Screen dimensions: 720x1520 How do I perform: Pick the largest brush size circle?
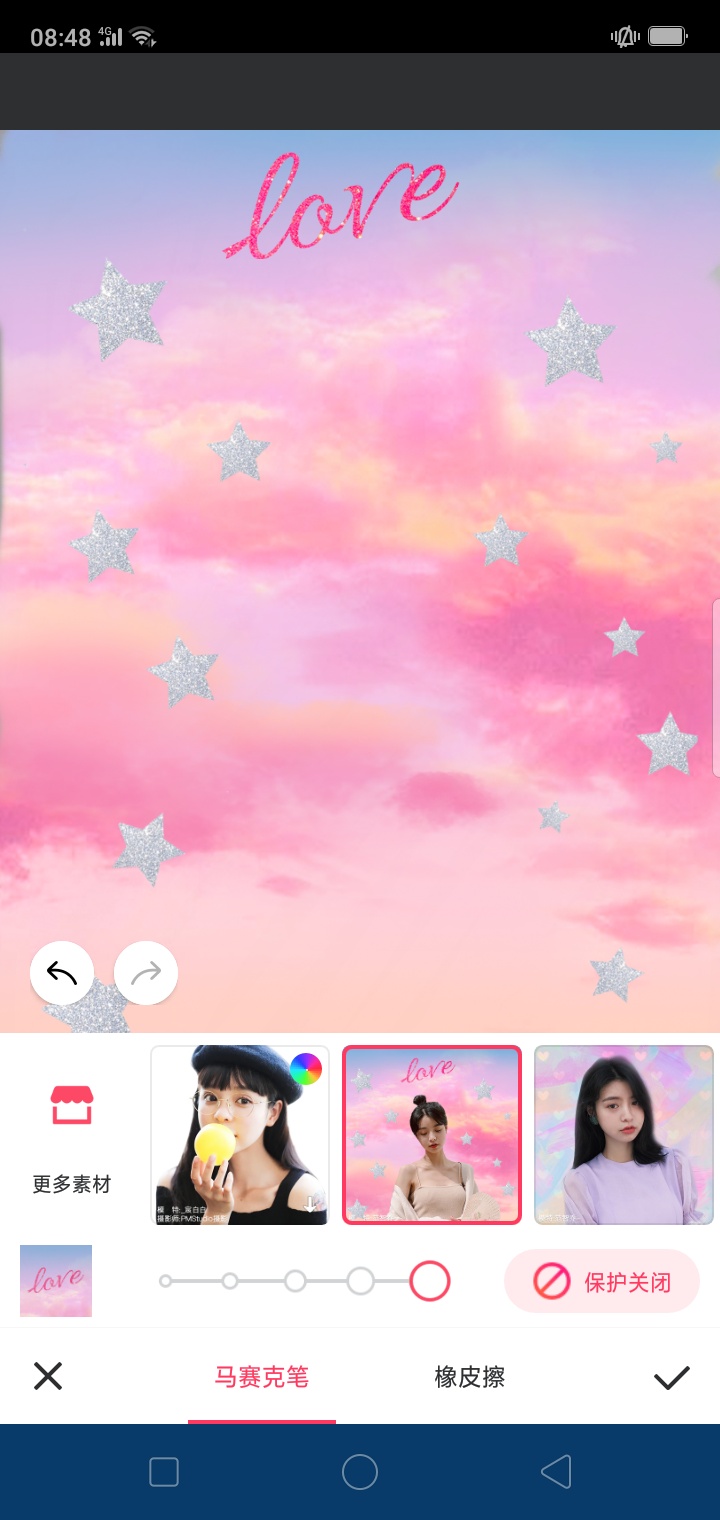point(430,1281)
